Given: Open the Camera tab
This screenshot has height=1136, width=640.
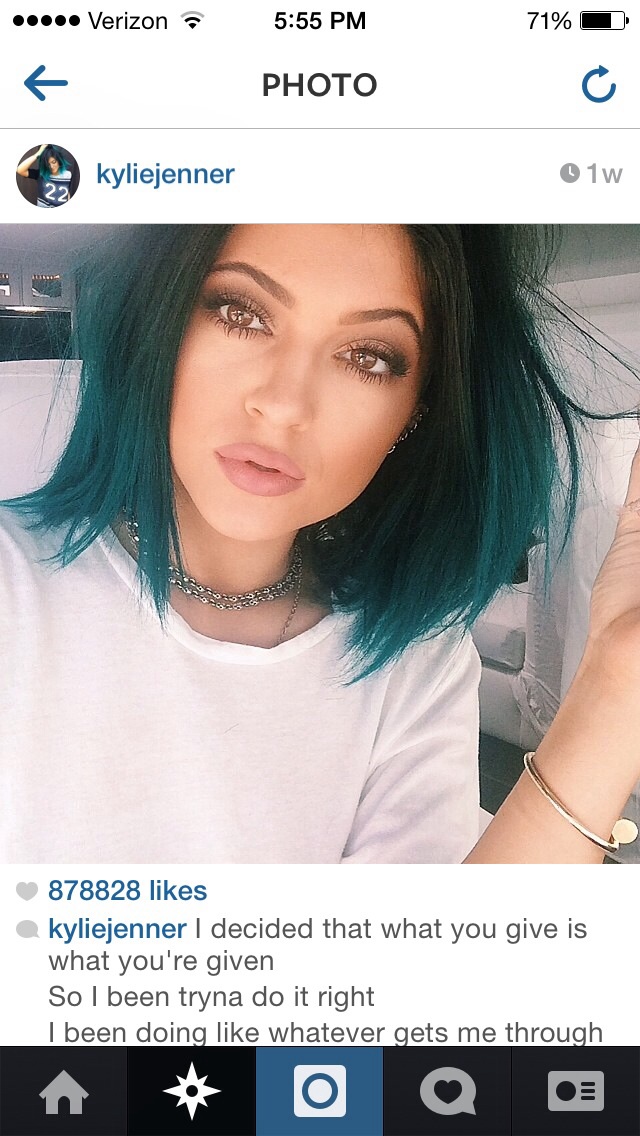Looking at the screenshot, I should click(319, 1092).
